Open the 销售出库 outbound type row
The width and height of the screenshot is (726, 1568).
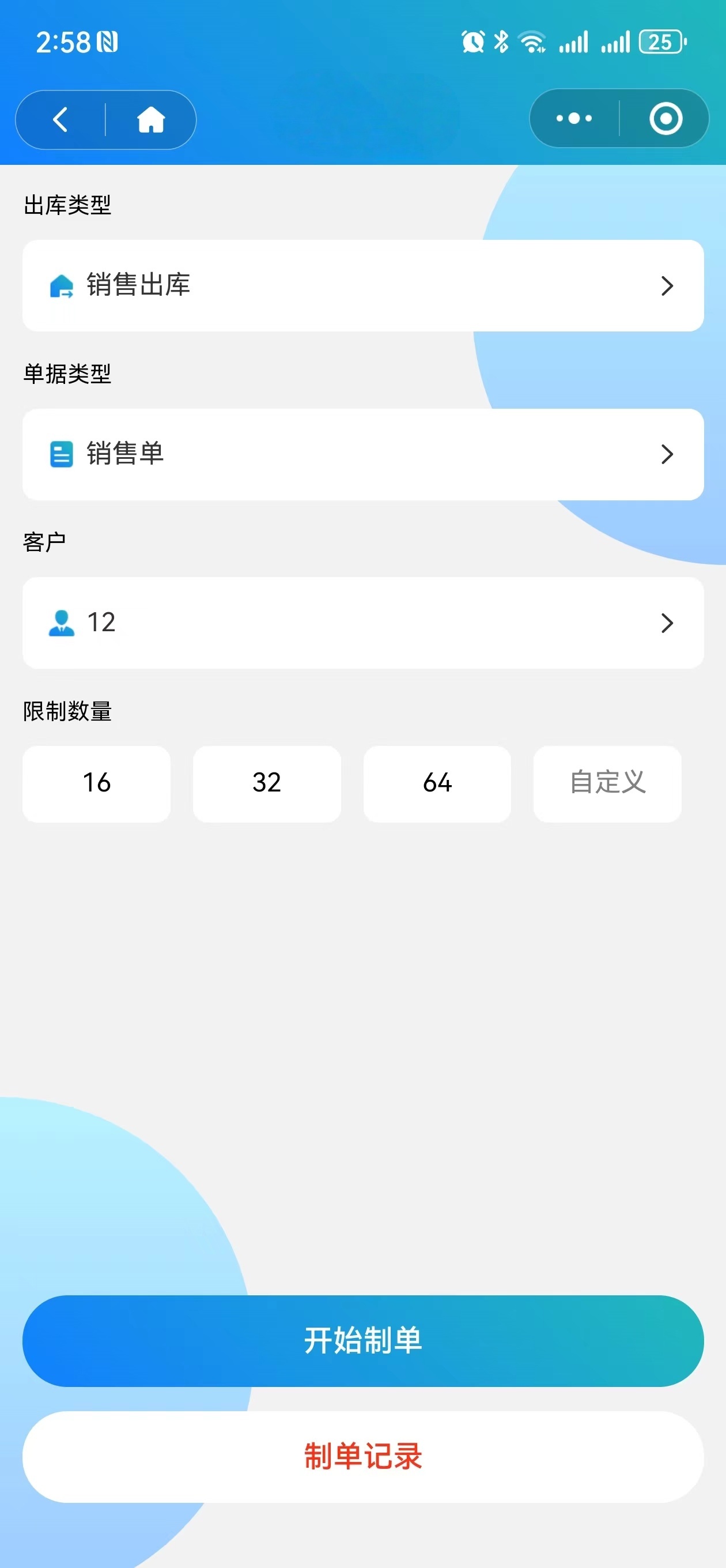tap(362, 285)
